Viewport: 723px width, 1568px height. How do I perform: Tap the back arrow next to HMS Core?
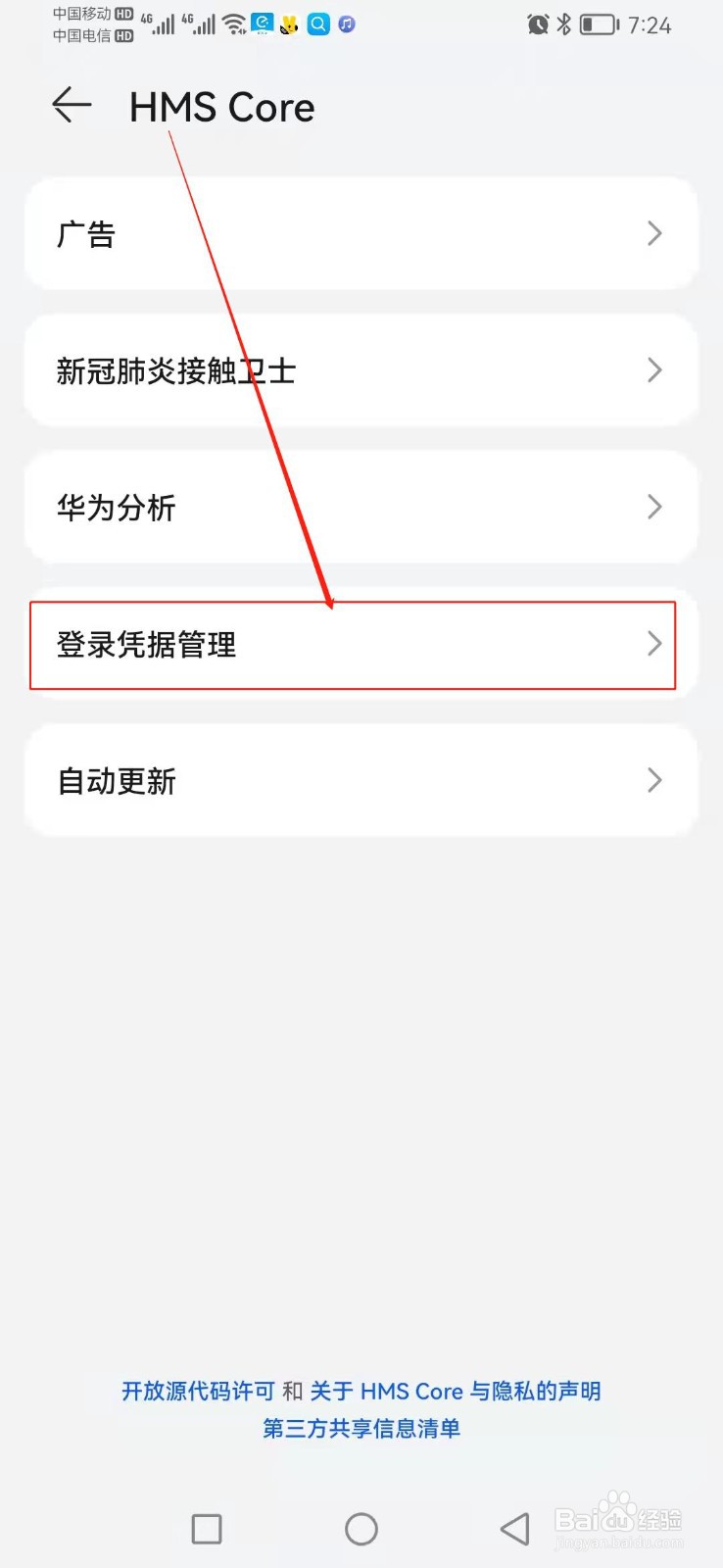click(71, 105)
